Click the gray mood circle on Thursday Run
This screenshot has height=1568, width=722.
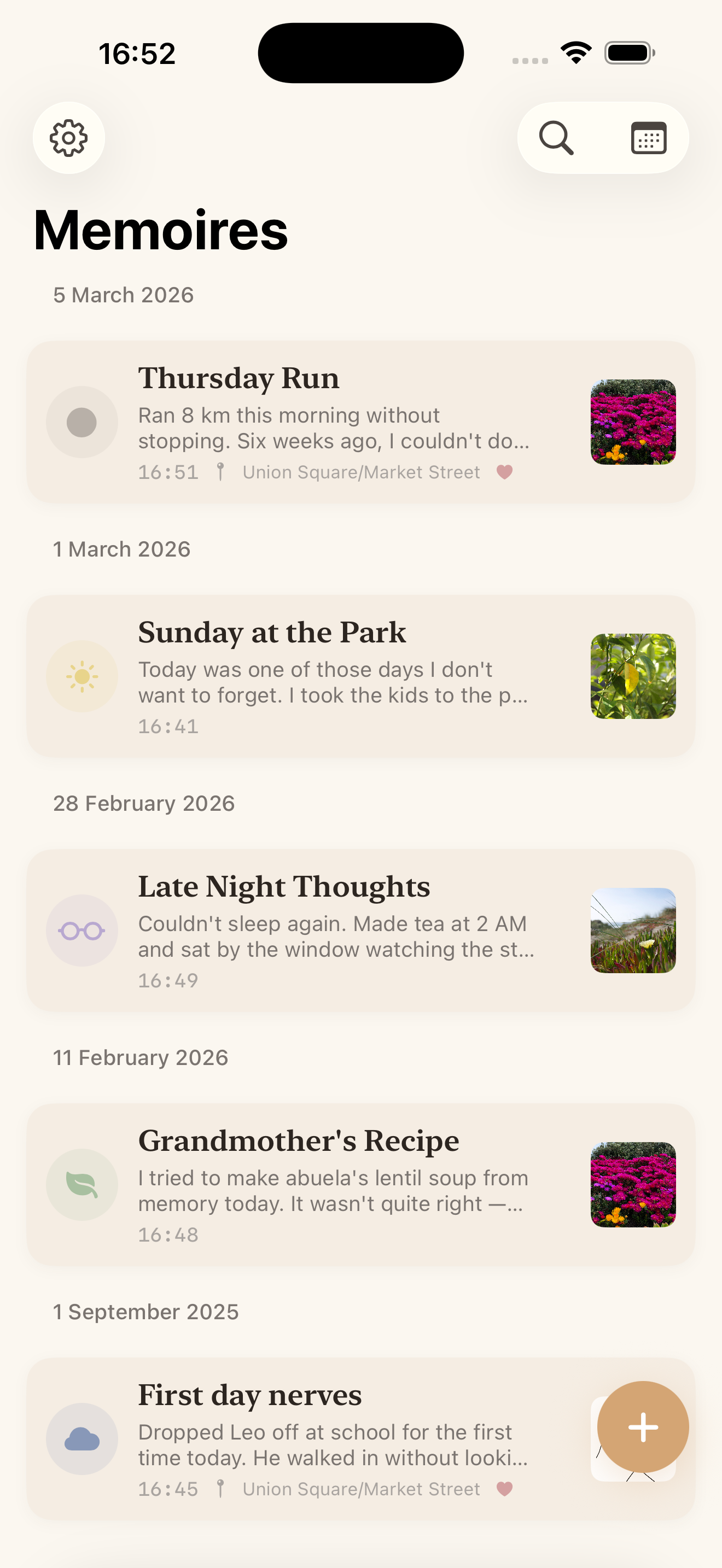pyautogui.click(x=82, y=421)
